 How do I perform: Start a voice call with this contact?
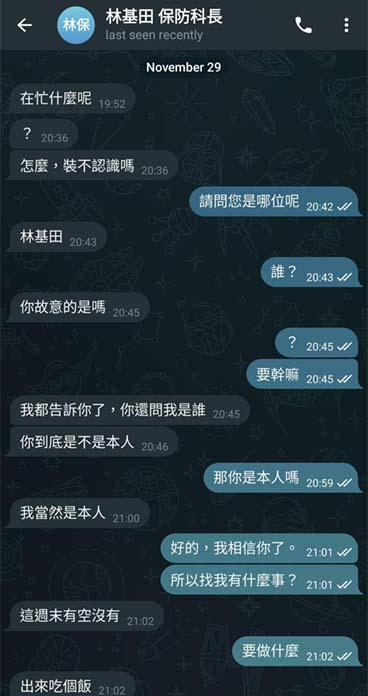click(x=304, y=25)
